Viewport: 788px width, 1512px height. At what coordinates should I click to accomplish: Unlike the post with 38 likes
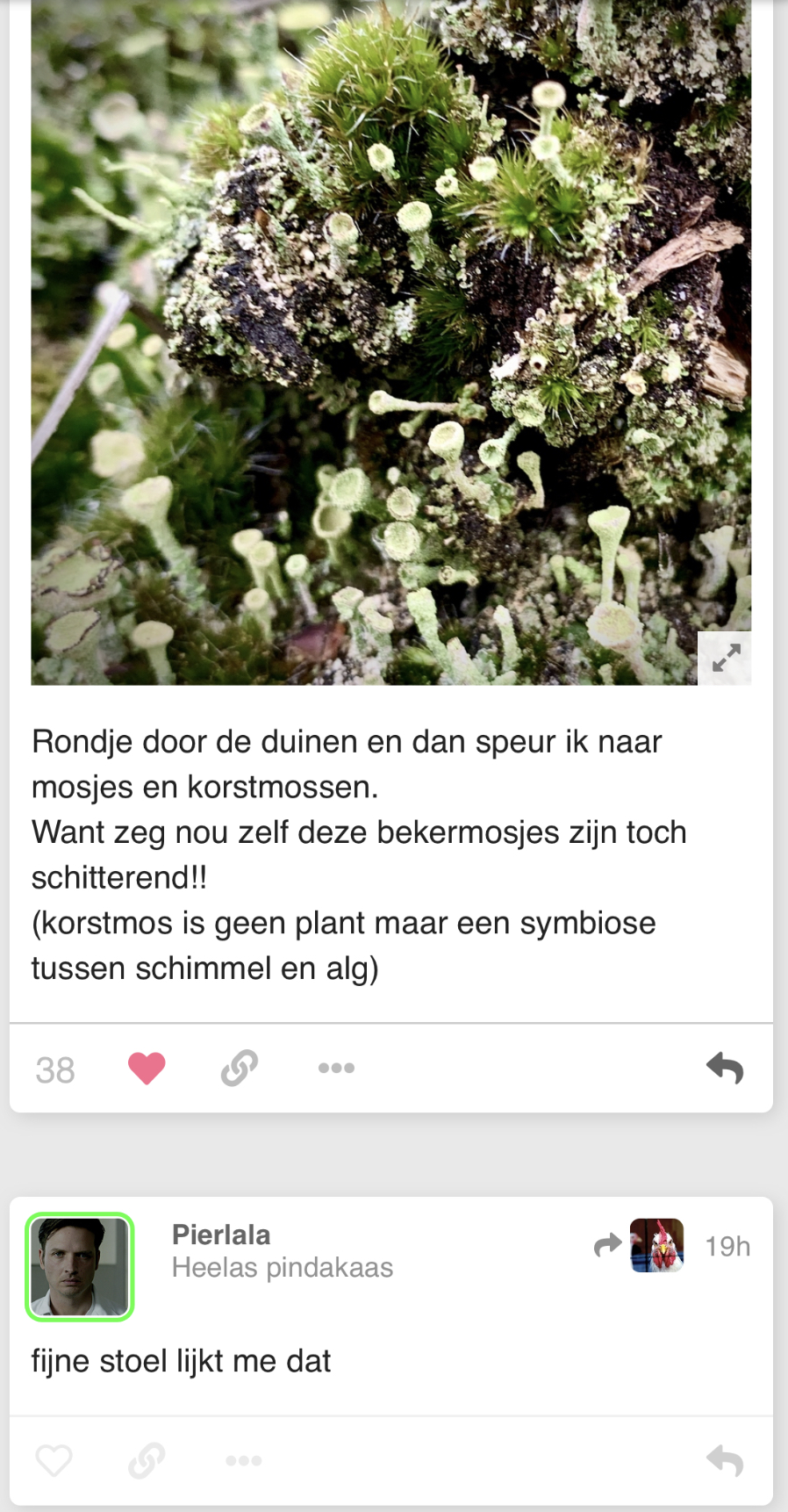[x=147, y=1069]
